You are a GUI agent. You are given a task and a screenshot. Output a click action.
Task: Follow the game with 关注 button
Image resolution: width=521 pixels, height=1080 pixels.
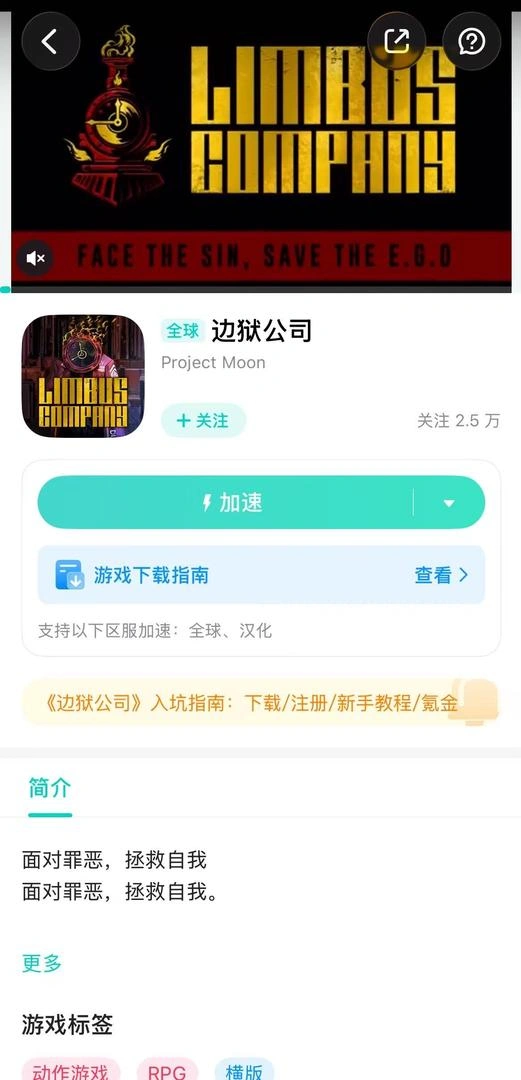point(203,420)
